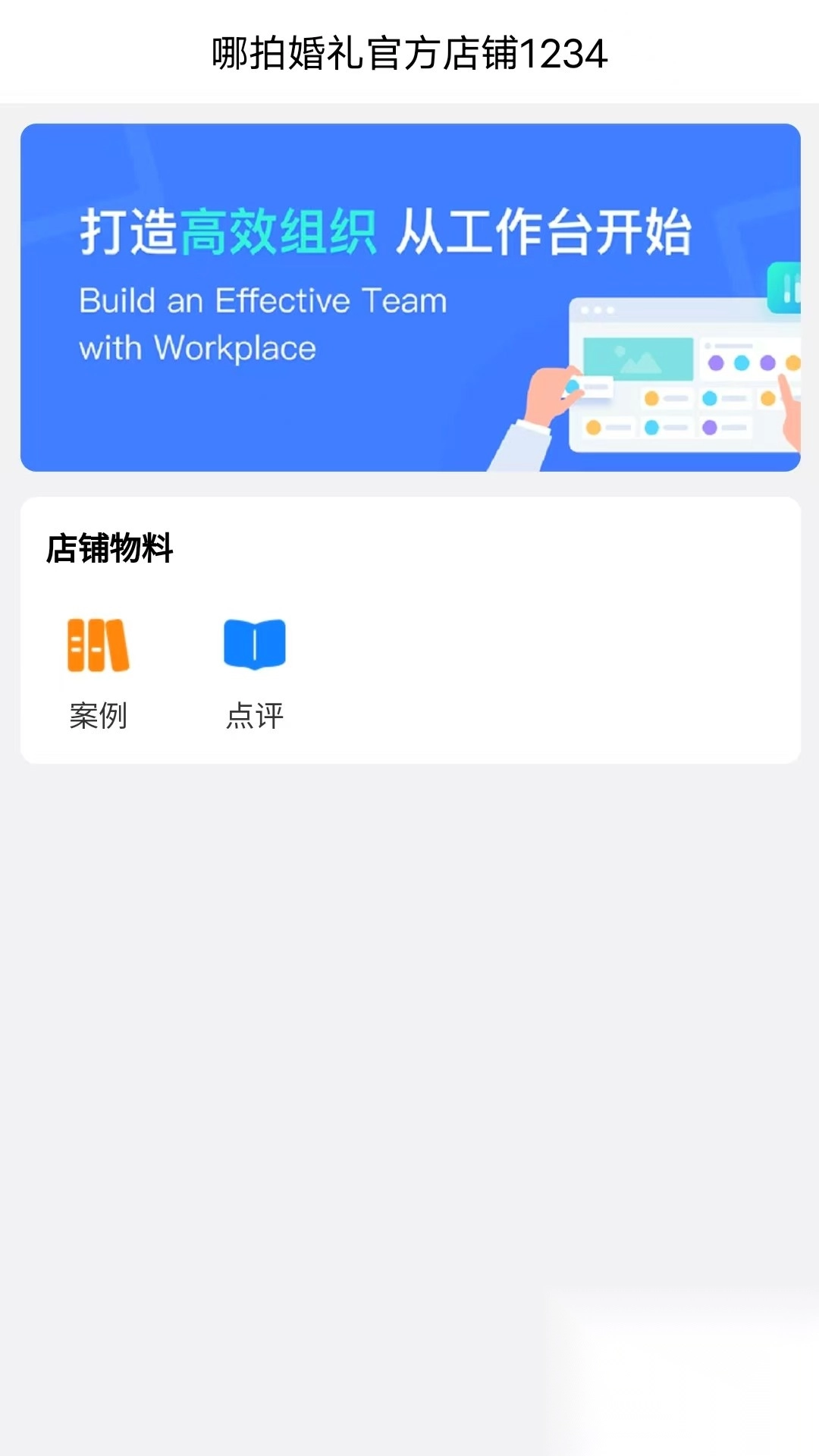
Task: Click the with Workplace text line
Action: pos(199,349)
